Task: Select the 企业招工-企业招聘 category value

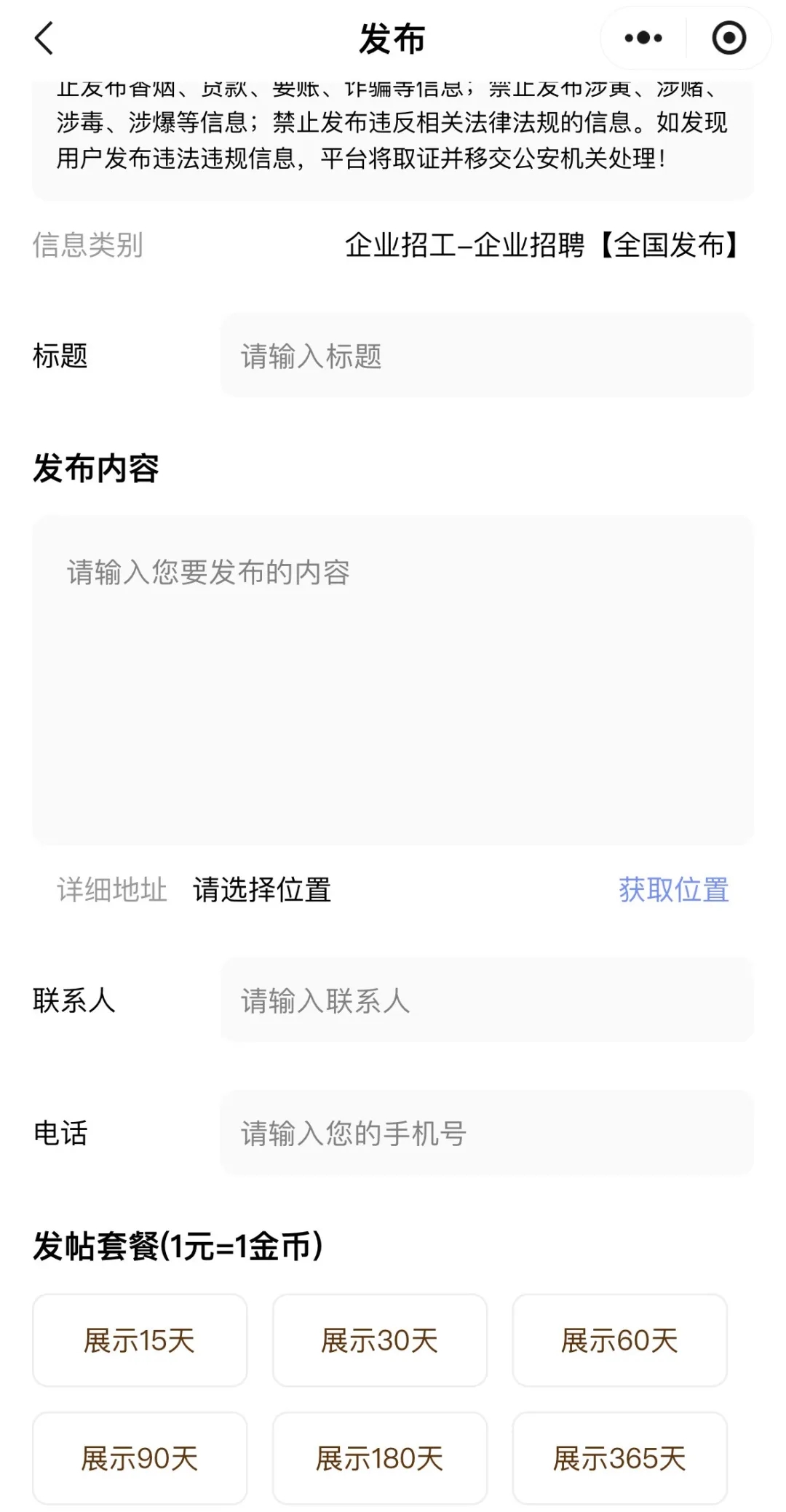Action: 541,245
